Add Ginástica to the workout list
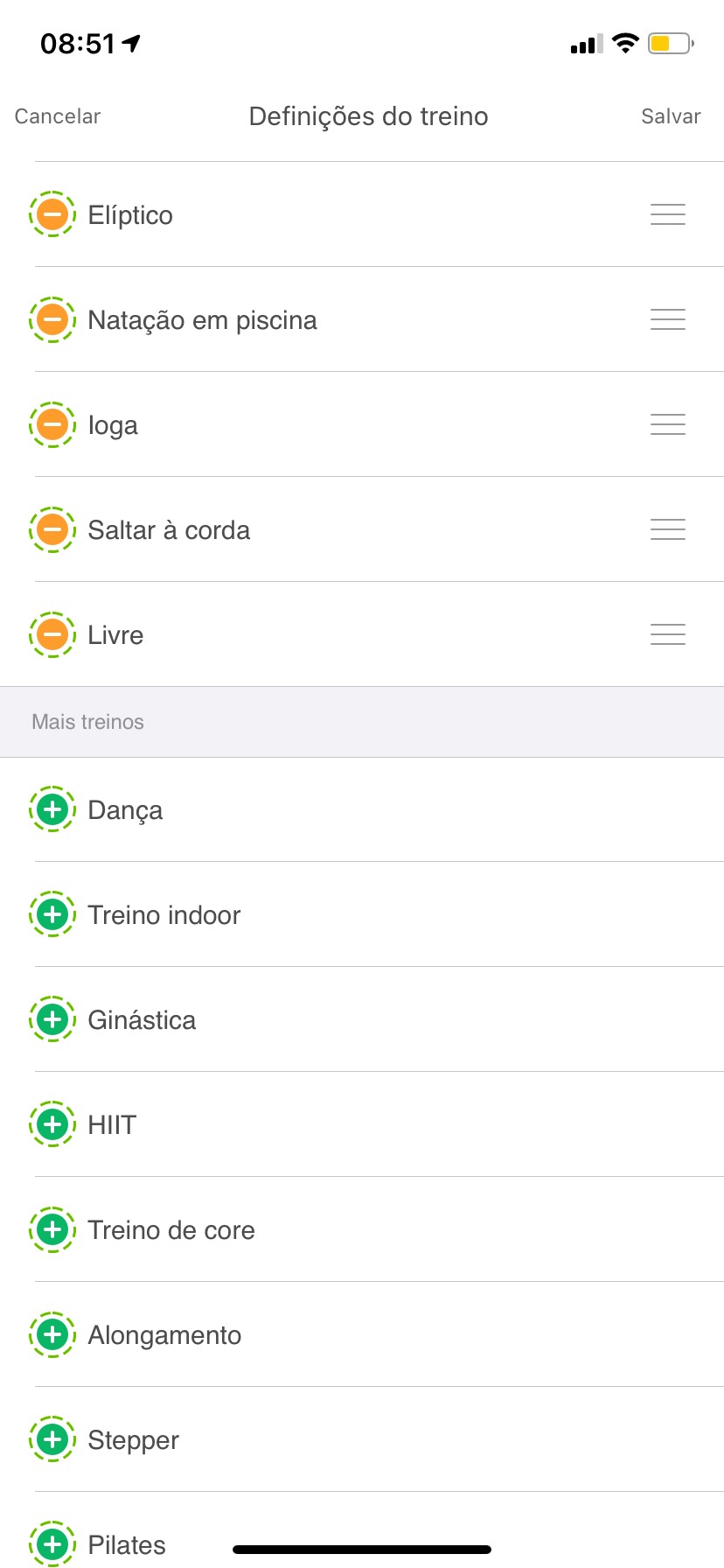This screenshot has height=1568, width=724. coord(52,1019)
